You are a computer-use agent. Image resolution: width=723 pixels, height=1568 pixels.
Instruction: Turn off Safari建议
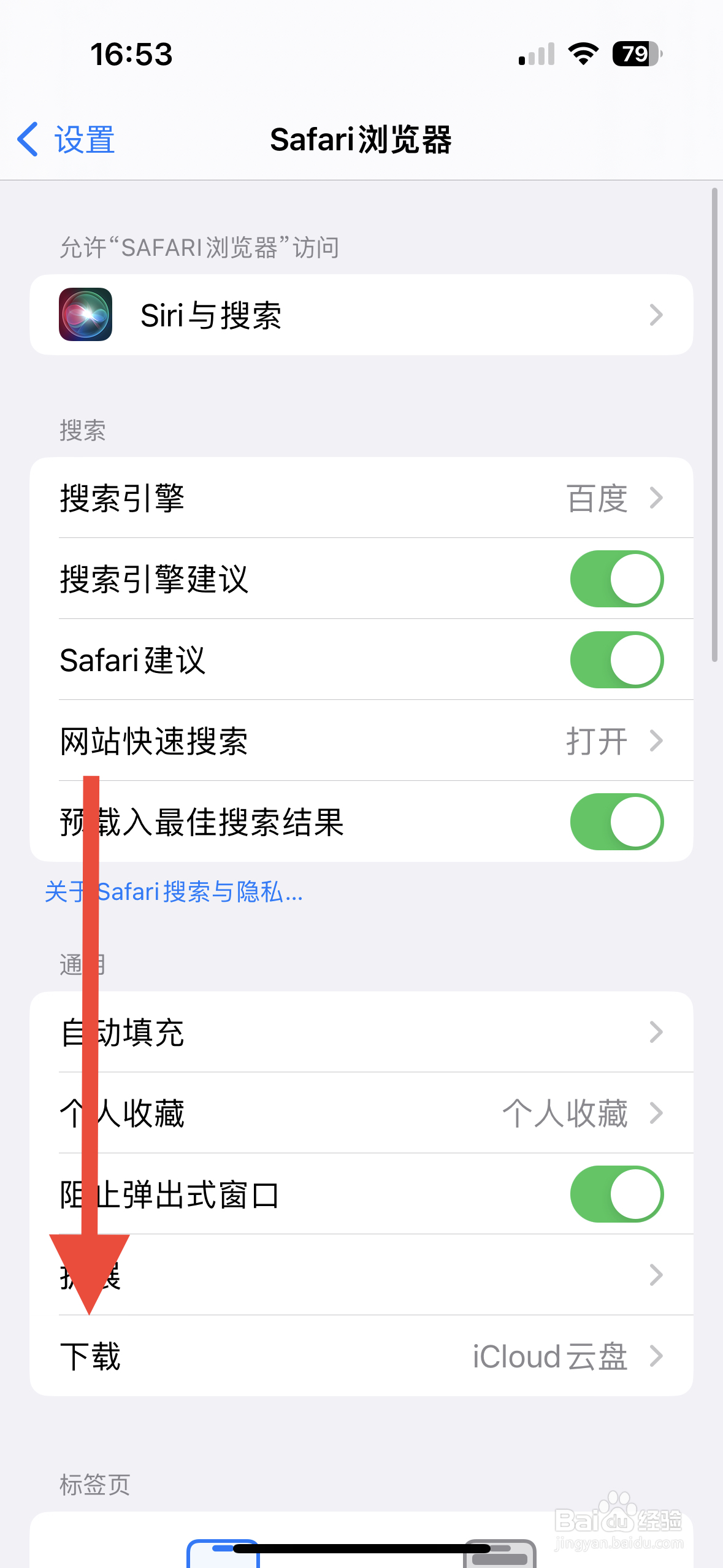(616, 659)
